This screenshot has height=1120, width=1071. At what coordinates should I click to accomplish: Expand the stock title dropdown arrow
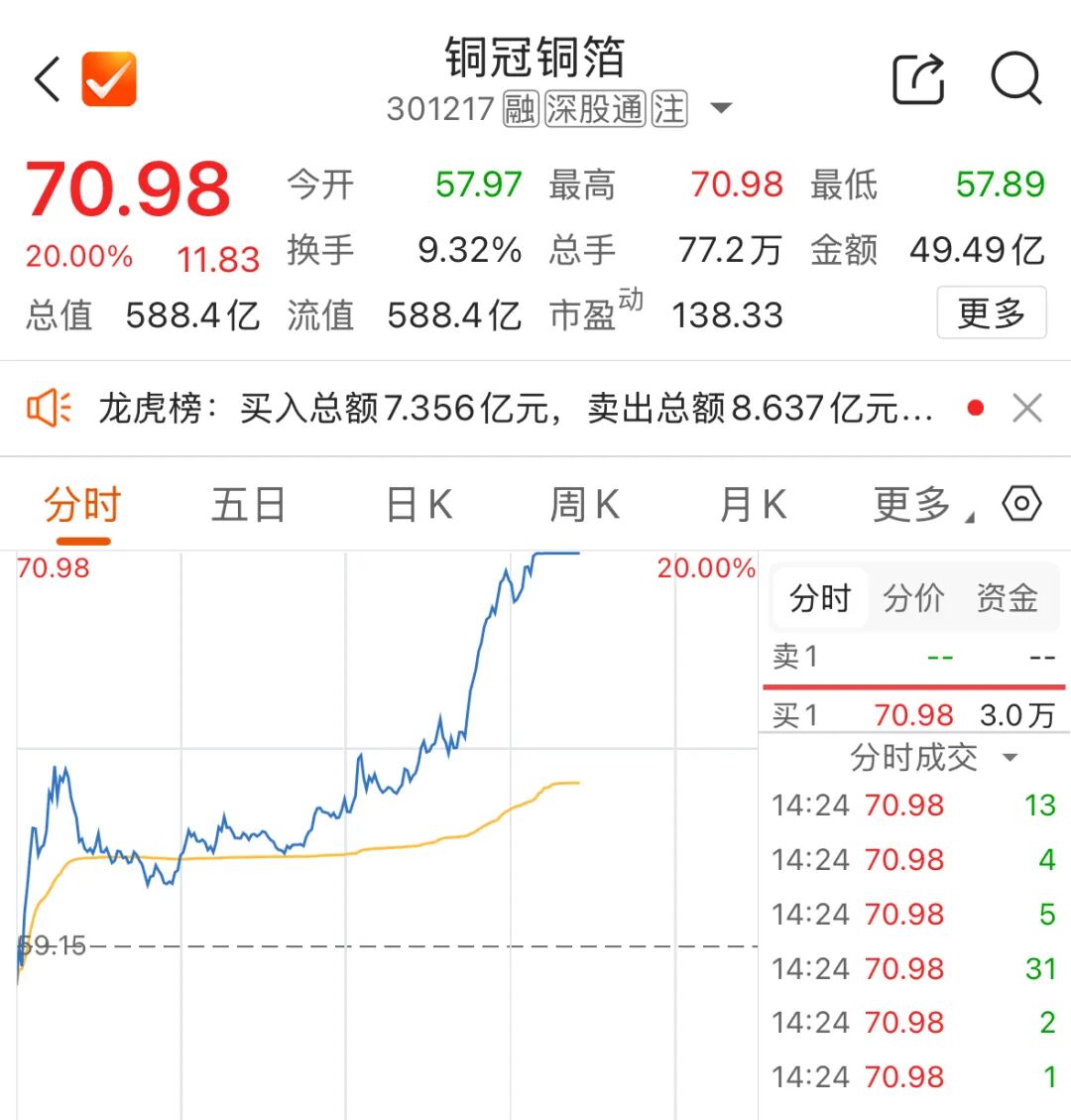[721, 108]
